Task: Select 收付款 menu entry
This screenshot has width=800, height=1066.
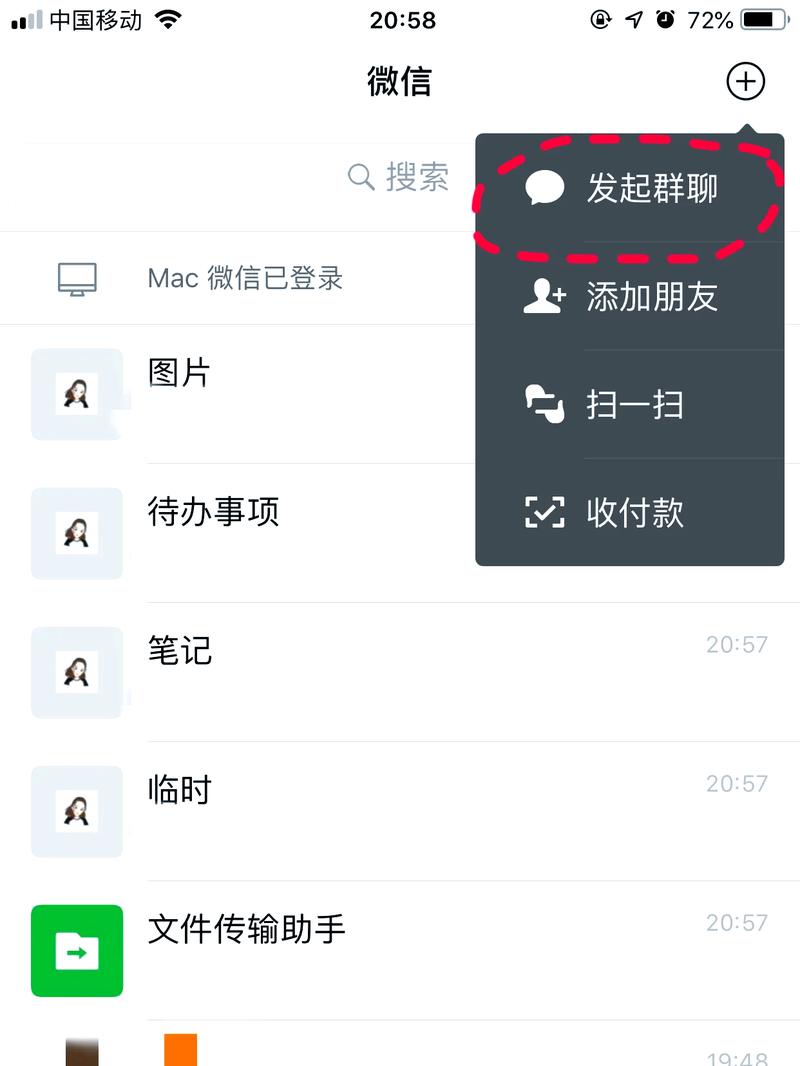Action: click(637, 513)
